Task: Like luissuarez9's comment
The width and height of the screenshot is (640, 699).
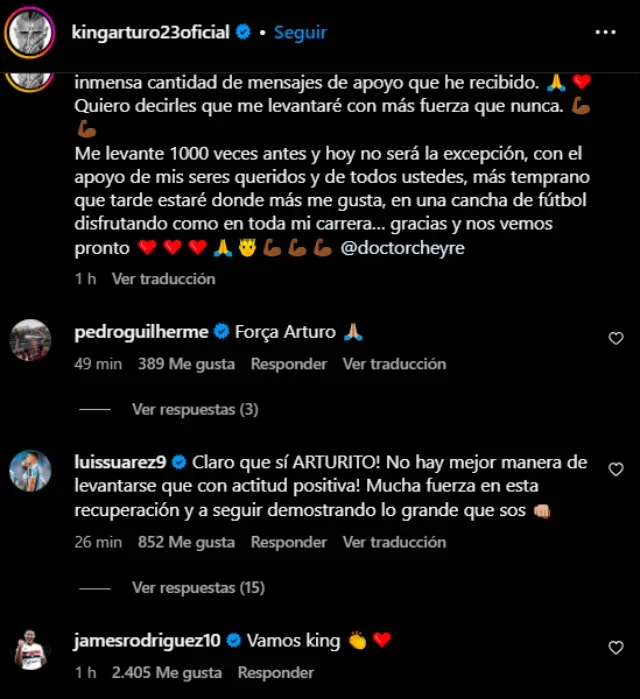Action: coord(616,470)
